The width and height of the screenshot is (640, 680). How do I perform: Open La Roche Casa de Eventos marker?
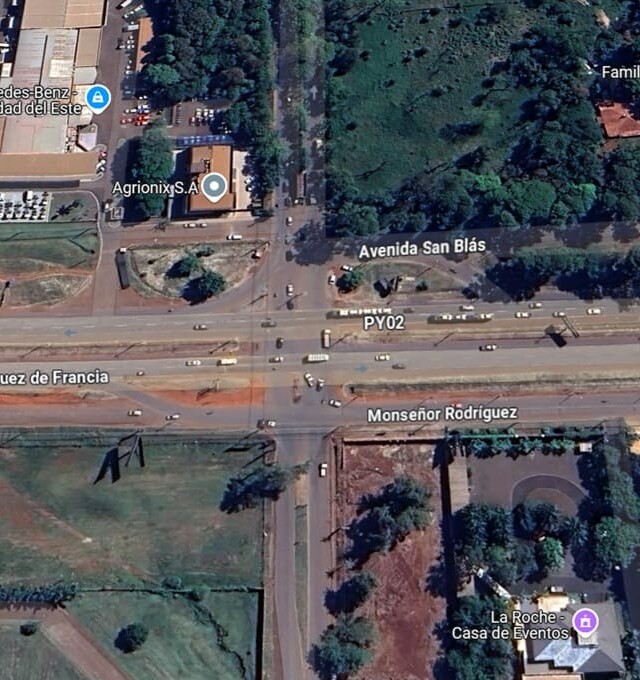[585, 621]
